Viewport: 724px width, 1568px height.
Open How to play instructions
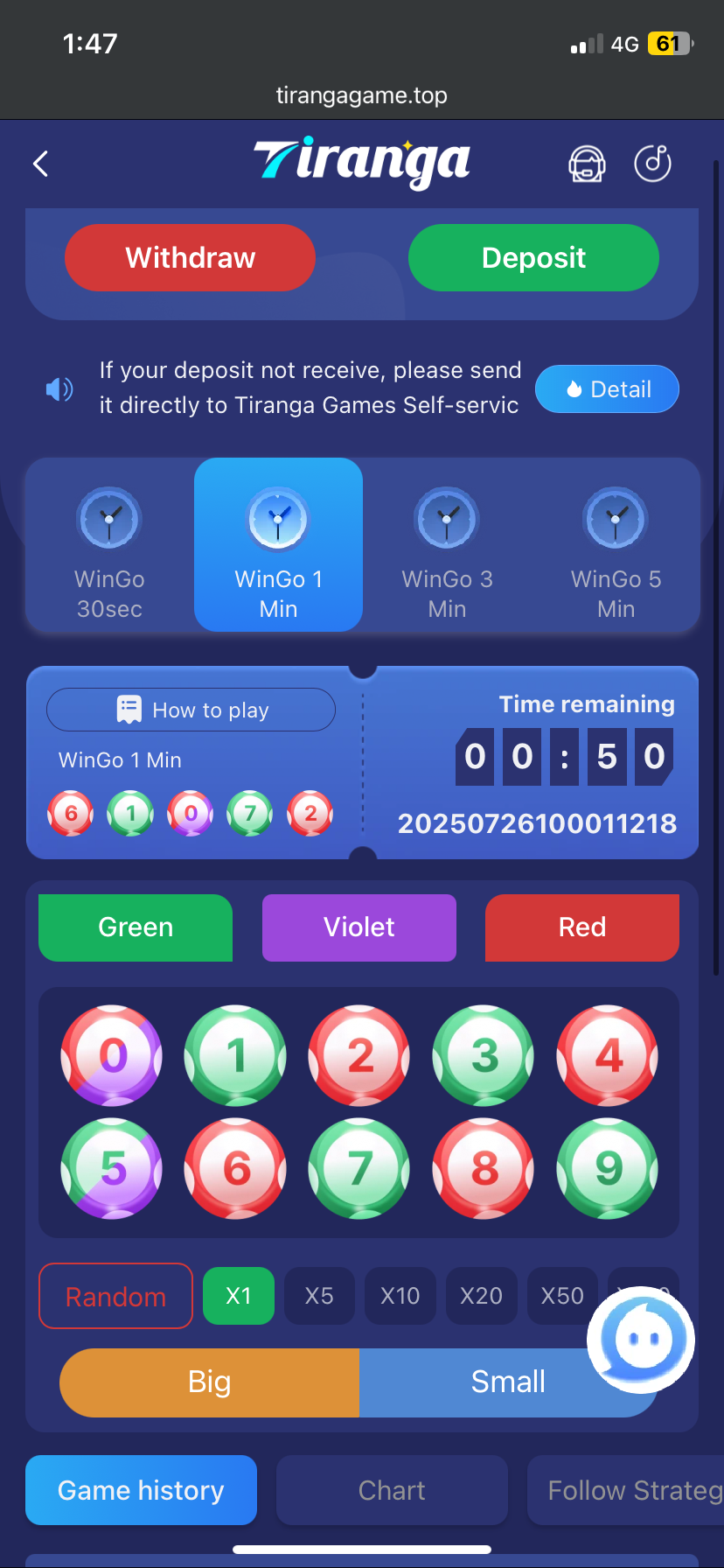[191, 710]
